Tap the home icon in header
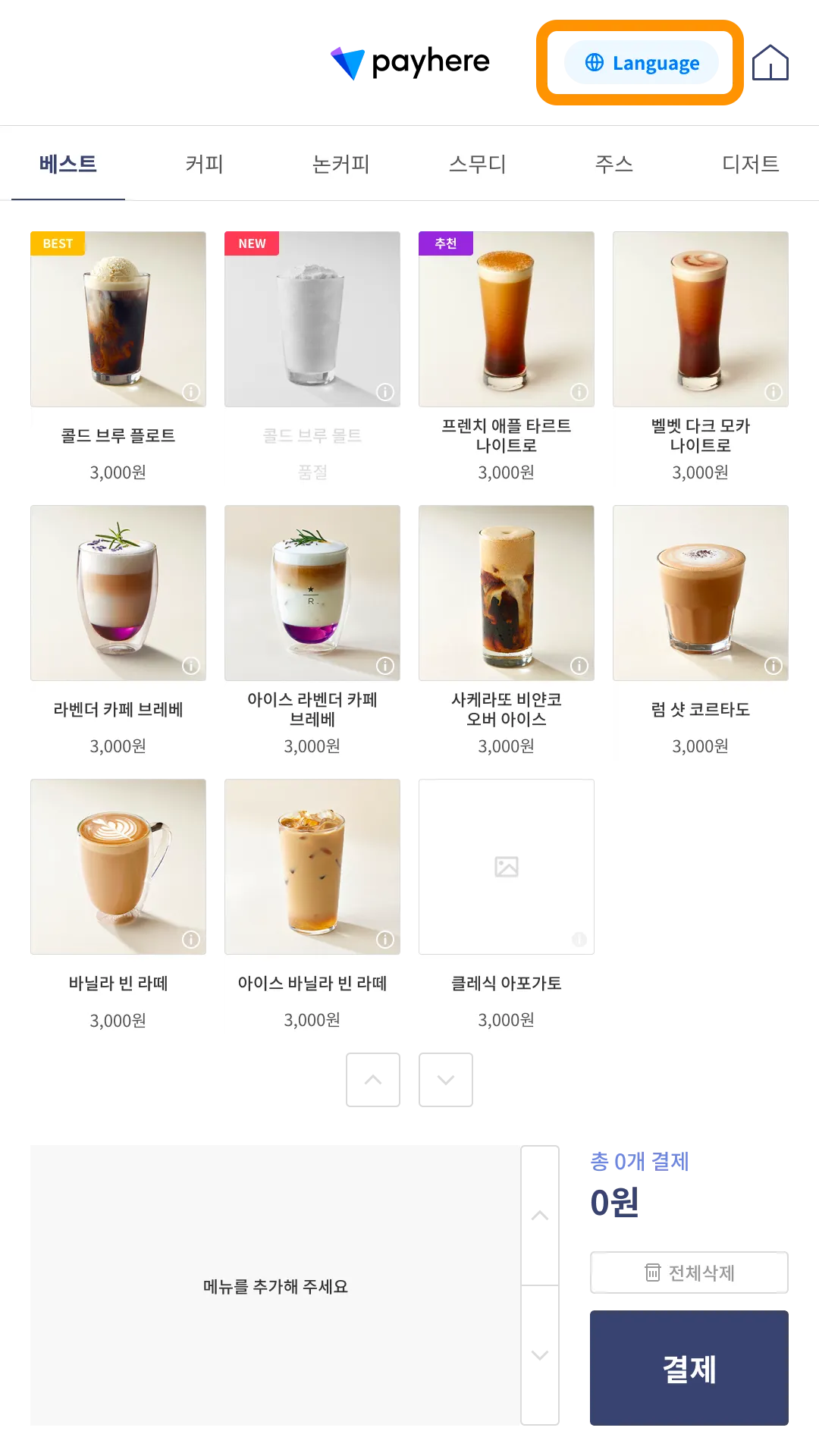 tap(770, 64)
